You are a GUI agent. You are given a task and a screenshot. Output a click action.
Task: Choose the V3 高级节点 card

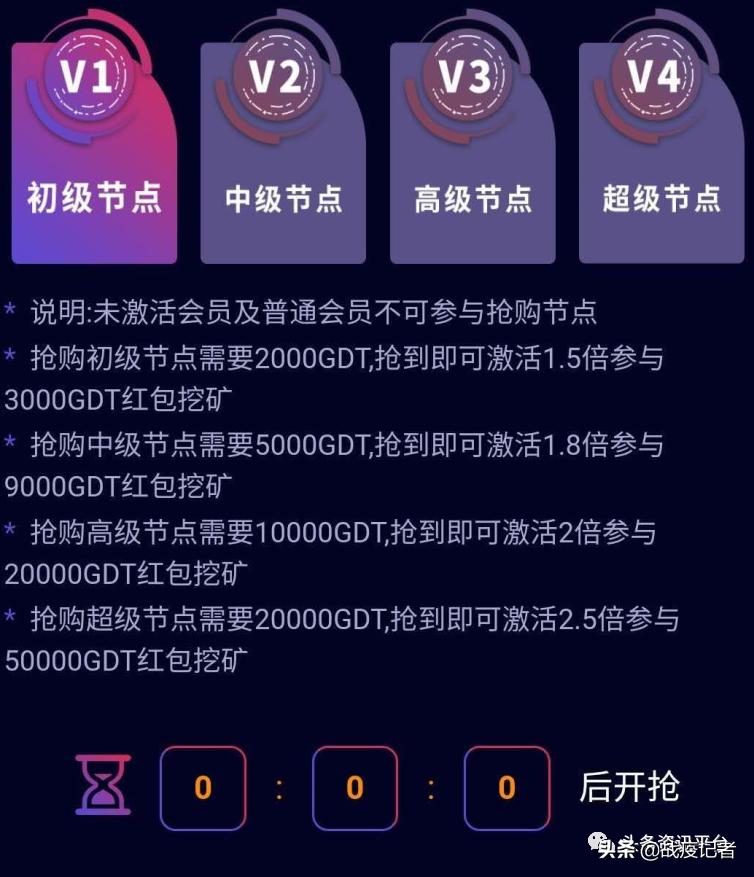(x=472, y=150)
